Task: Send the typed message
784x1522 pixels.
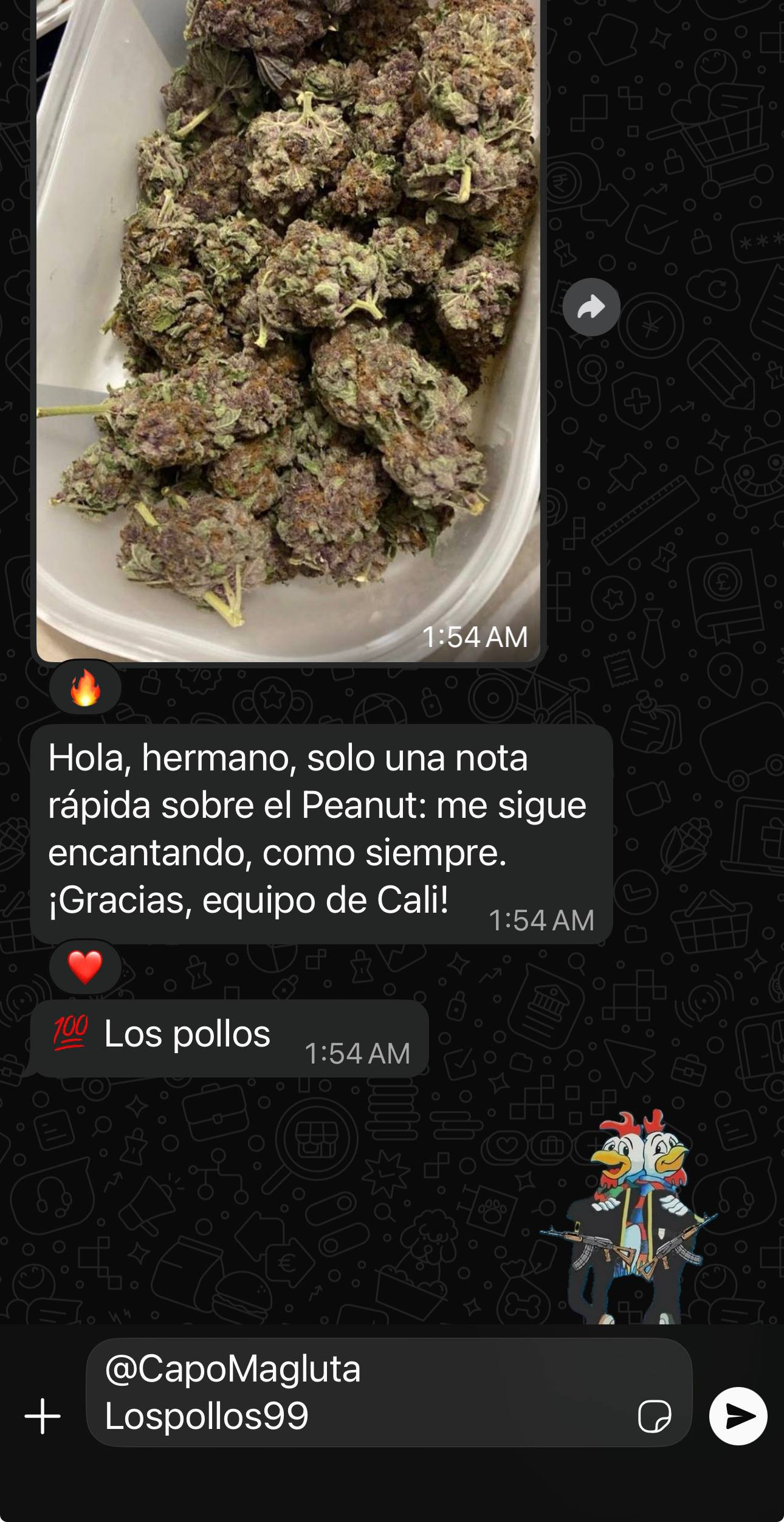Action: [738, 1416]
